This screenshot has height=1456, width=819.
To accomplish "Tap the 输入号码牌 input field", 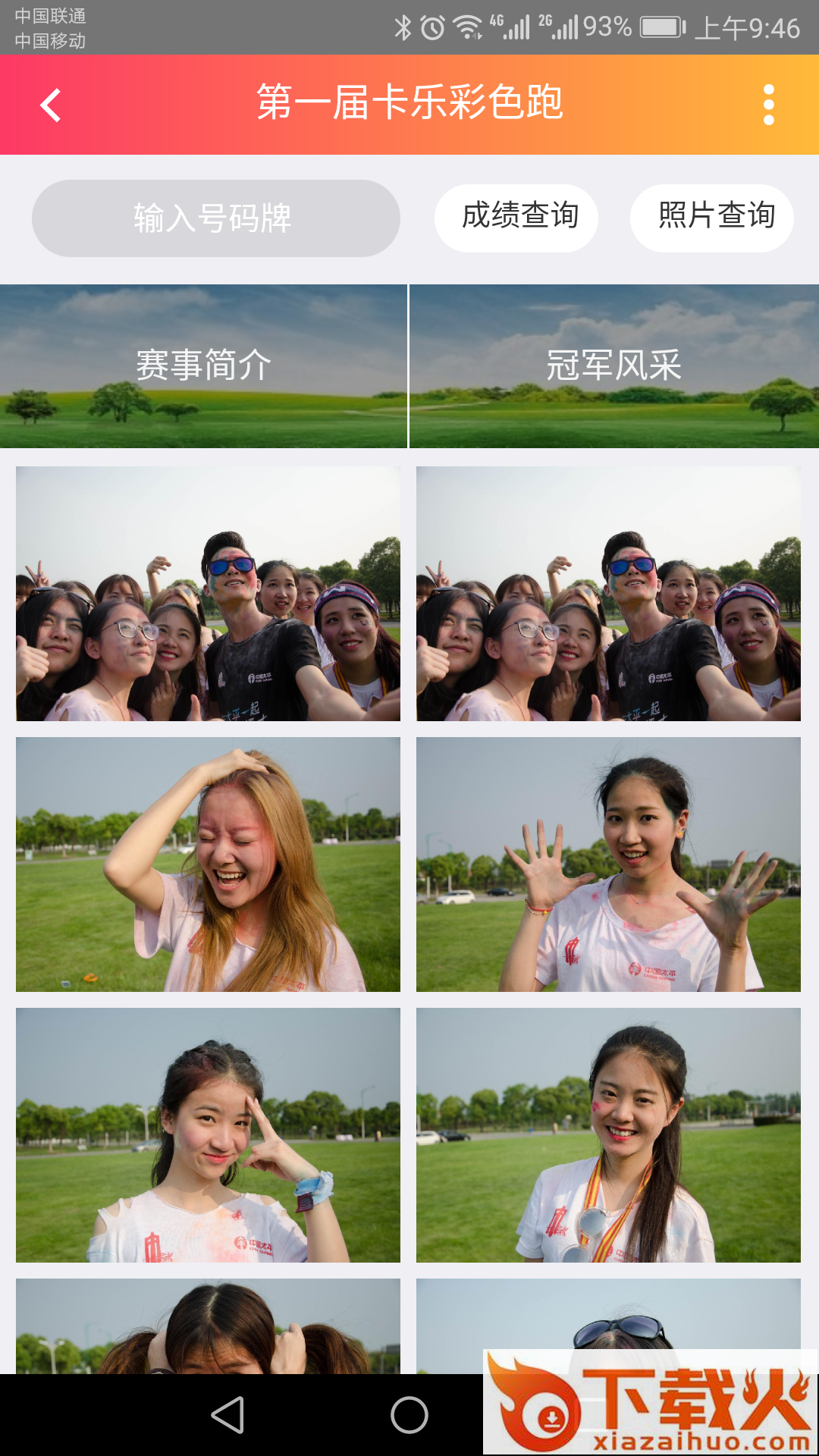I will point(216,218).
